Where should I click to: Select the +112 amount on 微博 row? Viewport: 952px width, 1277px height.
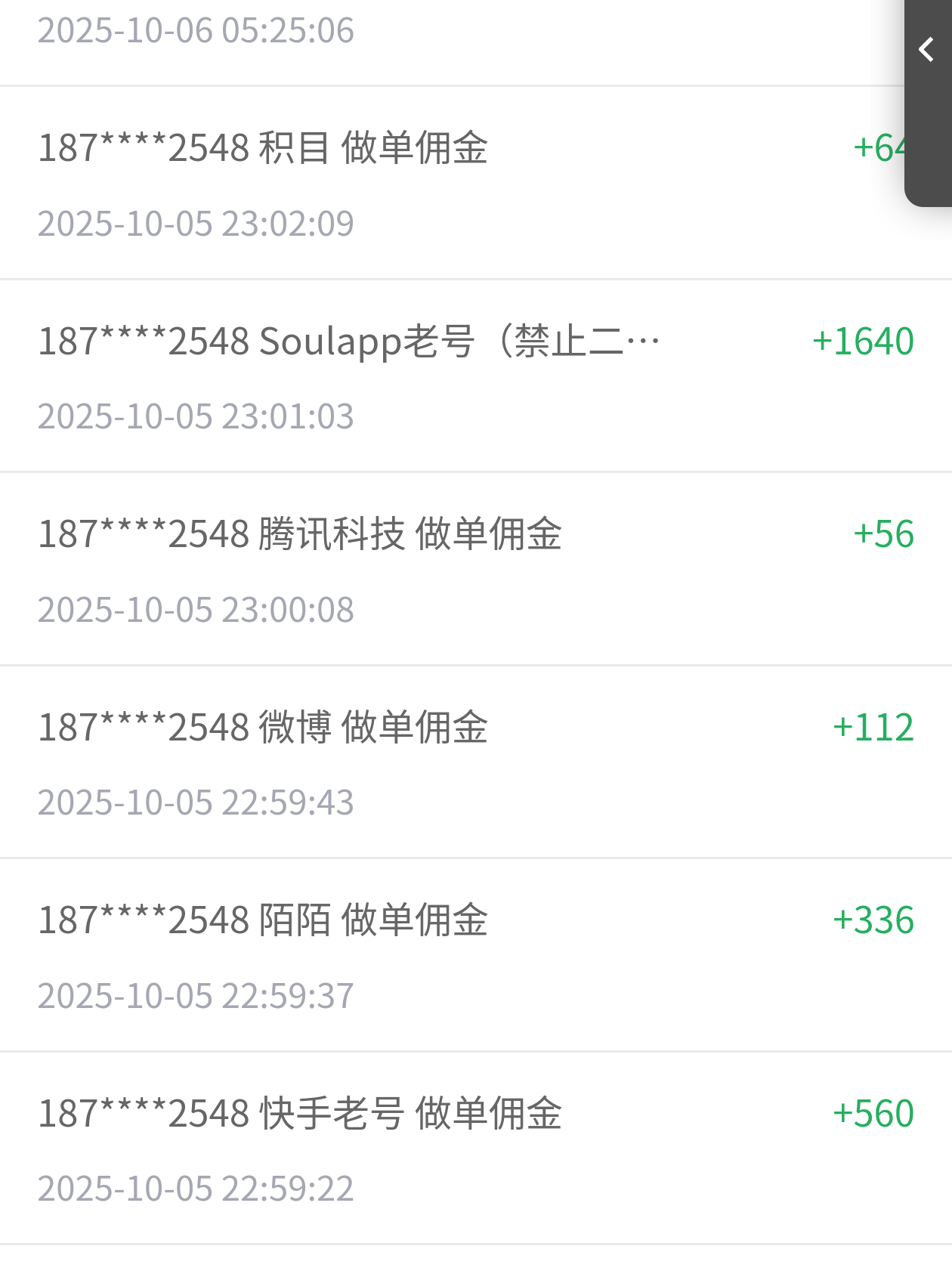(x=873, y=728)
